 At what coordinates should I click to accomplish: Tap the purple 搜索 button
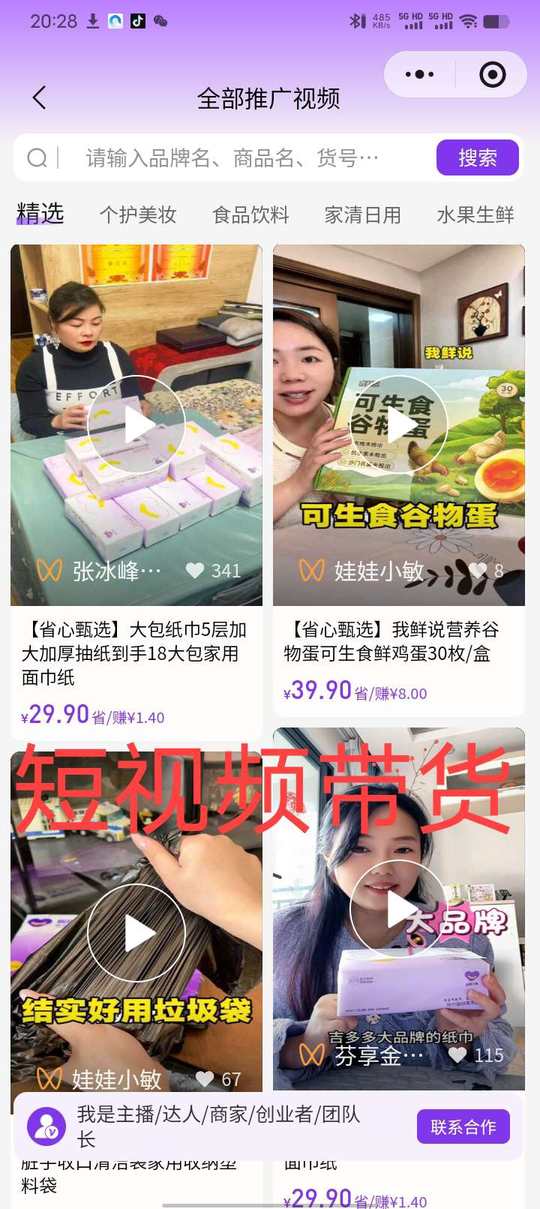coord(477,158)
